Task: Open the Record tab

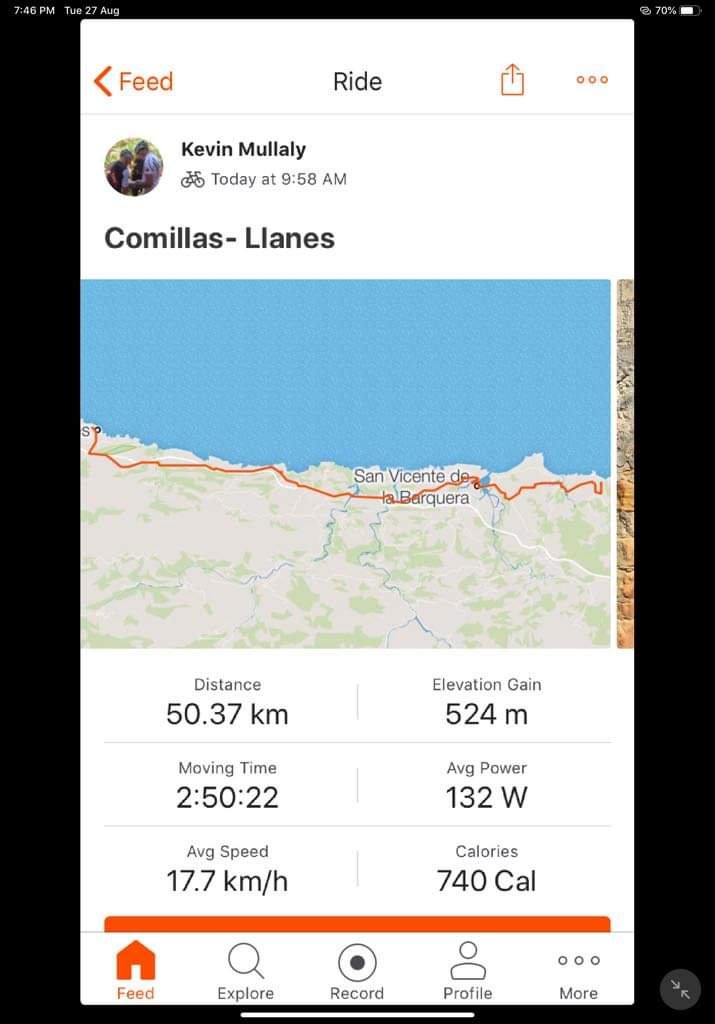Action: (357, 970)
